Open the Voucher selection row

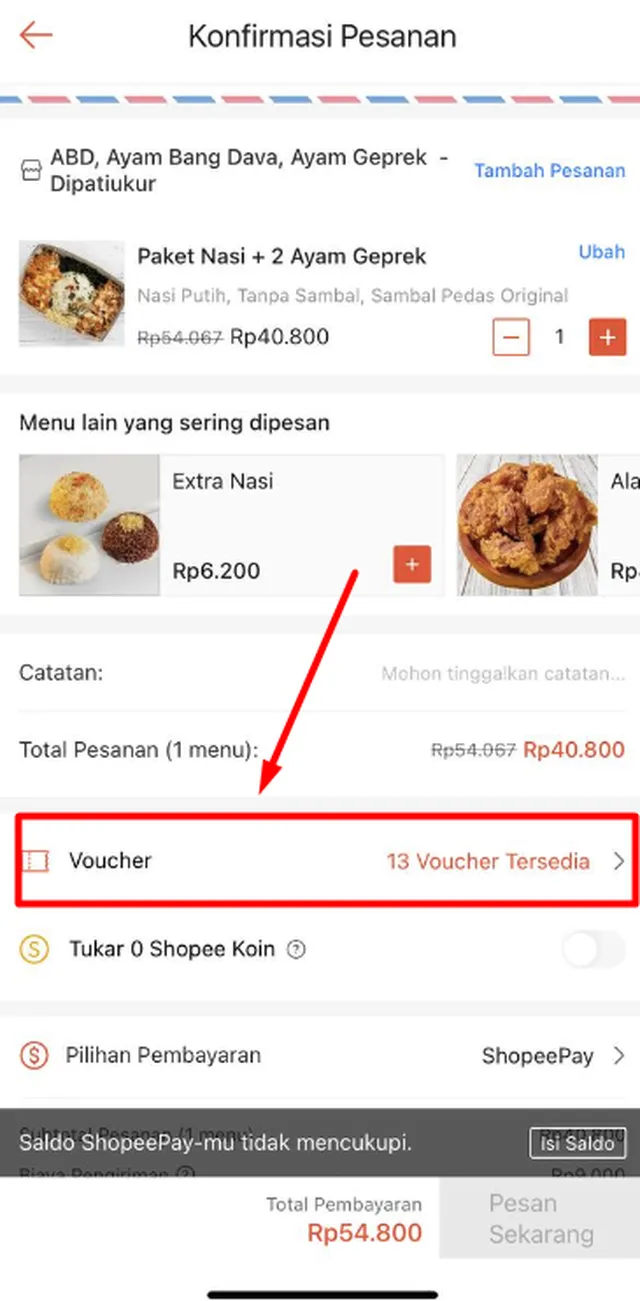click(325, 861)
